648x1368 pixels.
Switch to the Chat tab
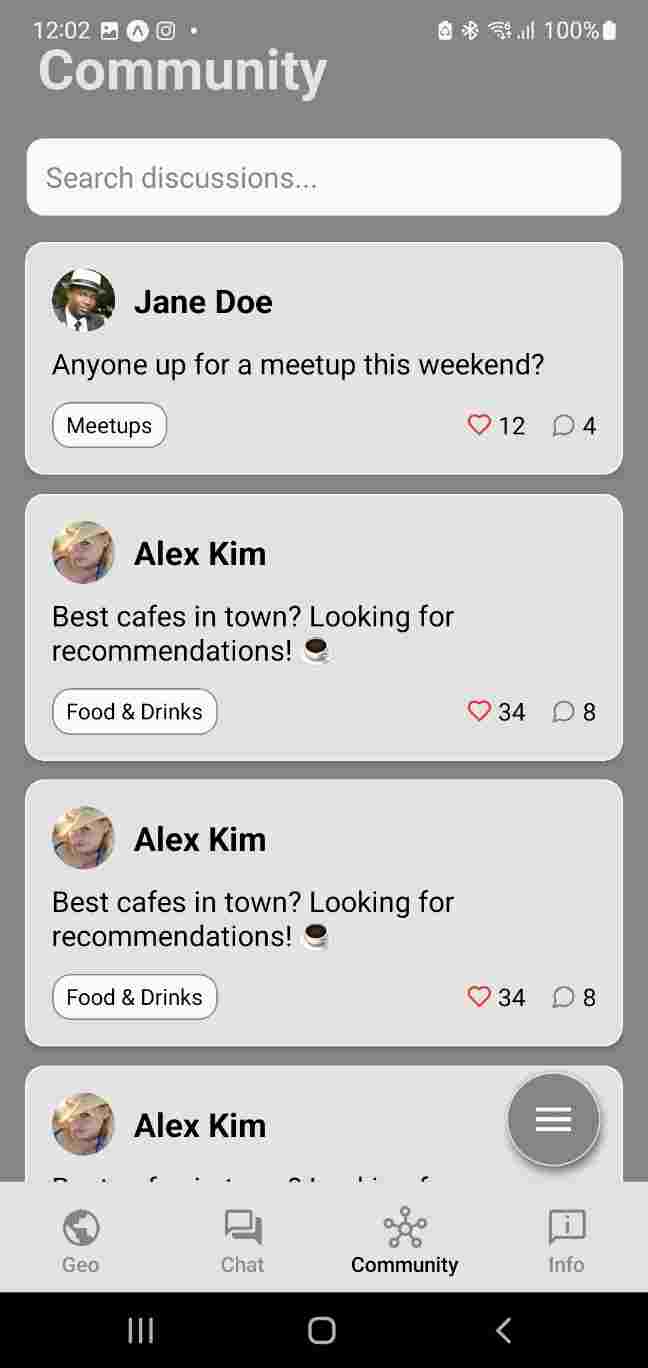click(243, 1240)
